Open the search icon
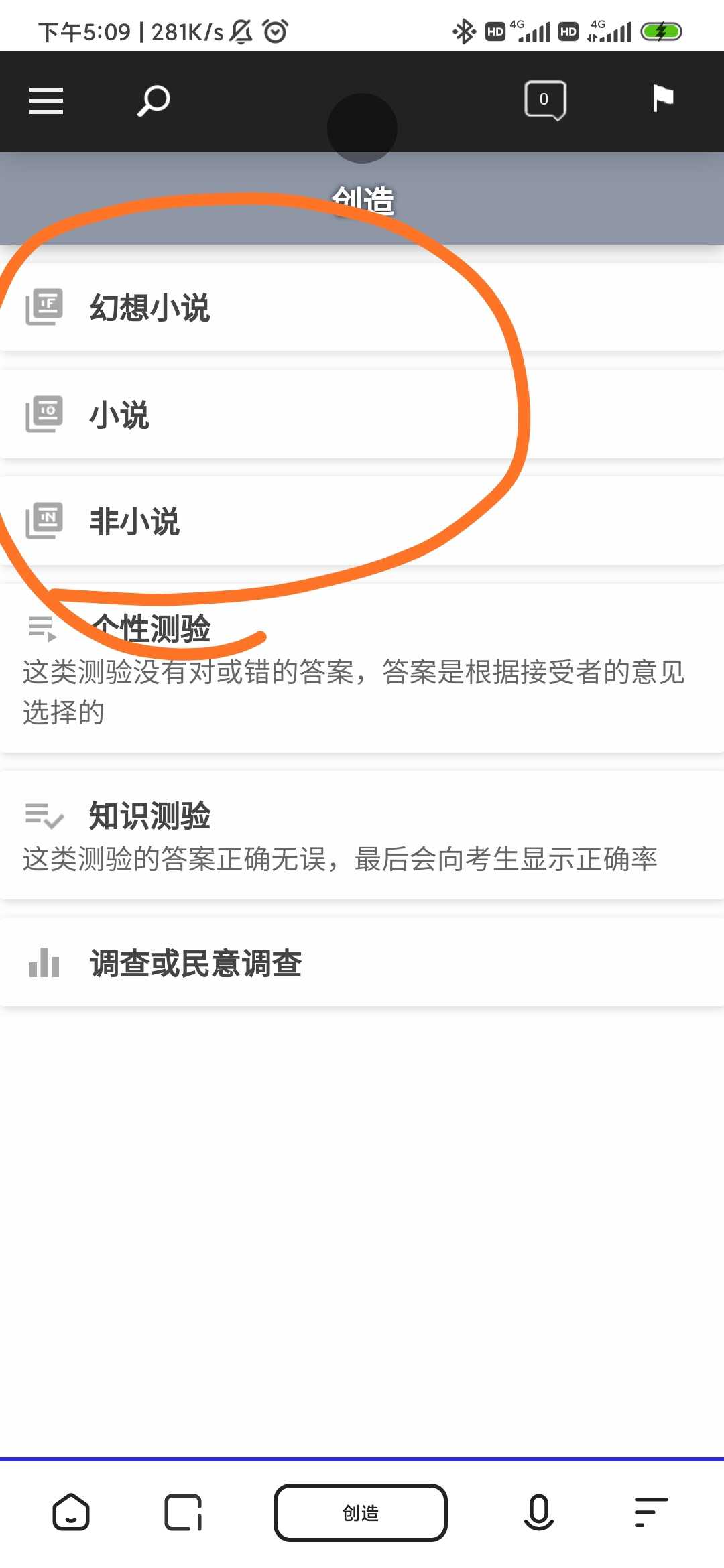This screenshot has width=724, height=1568. [154, 101]
